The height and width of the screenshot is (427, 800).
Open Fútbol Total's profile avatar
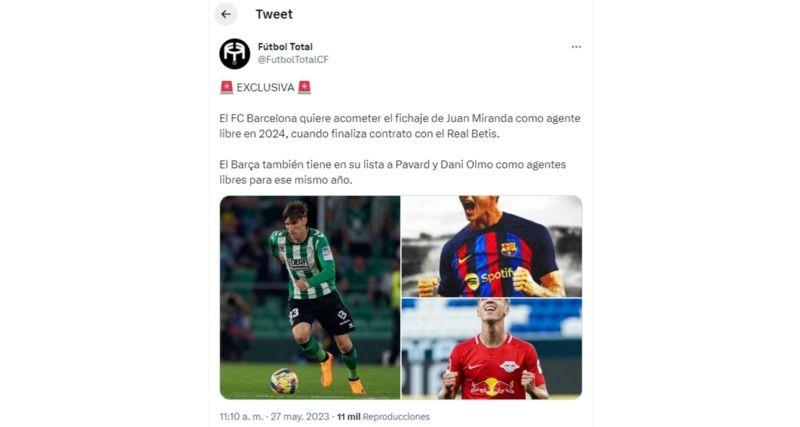click(235, 53)
